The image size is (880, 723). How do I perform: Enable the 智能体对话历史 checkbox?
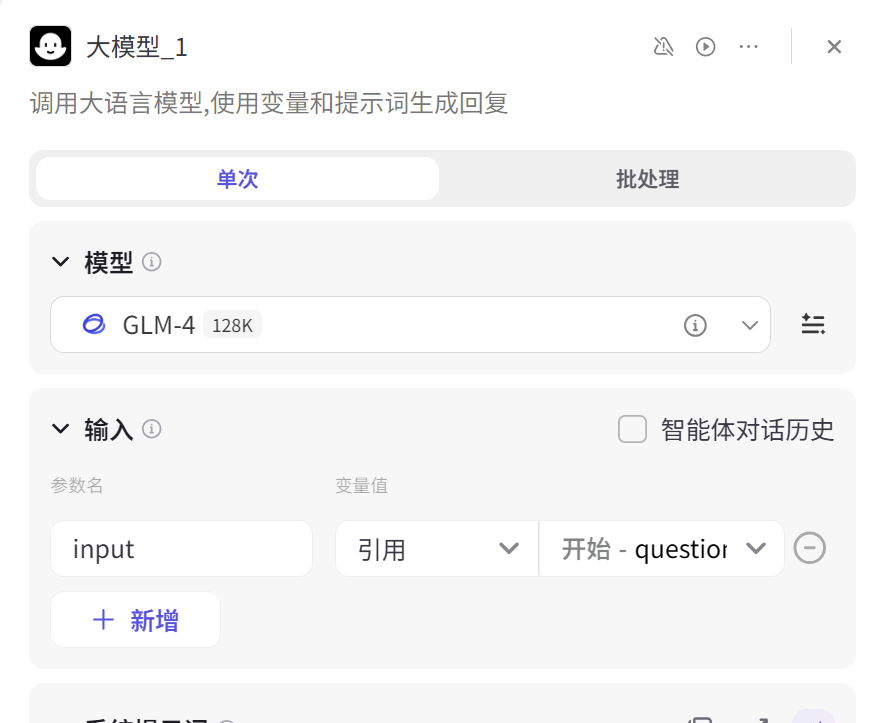point(632,429)
